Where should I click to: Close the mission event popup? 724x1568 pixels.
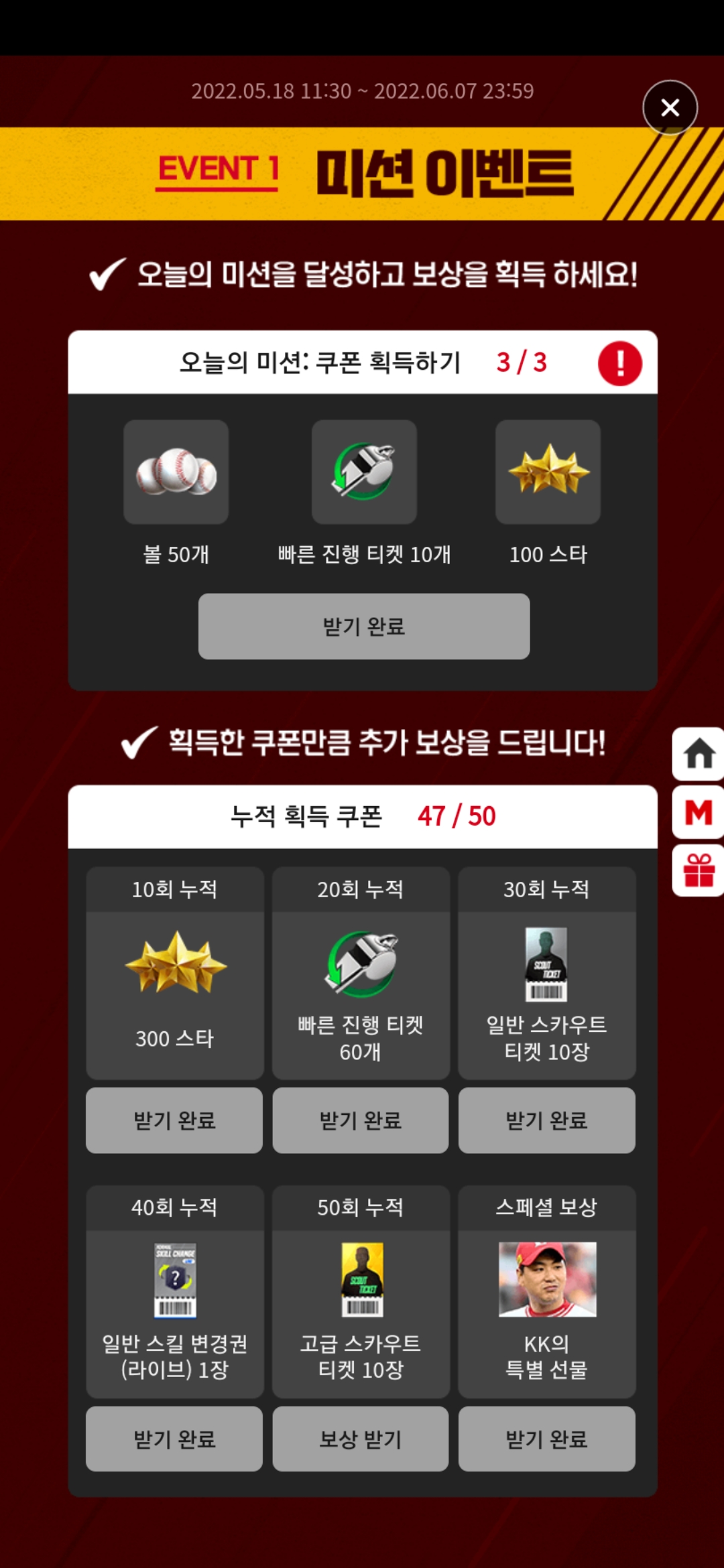click(x=670, y=107)
